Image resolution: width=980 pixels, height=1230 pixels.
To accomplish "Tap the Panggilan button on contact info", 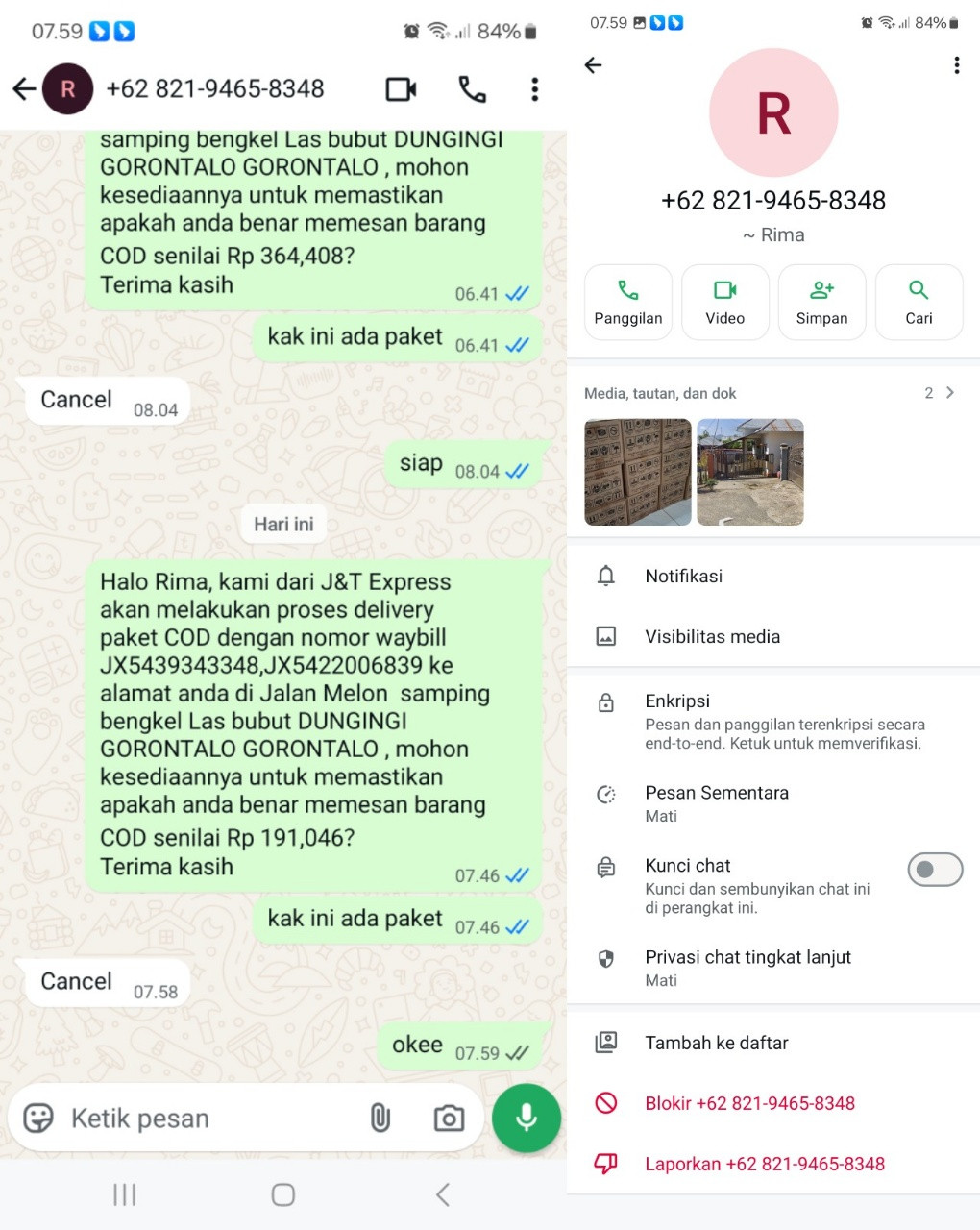I will [628, 302].
